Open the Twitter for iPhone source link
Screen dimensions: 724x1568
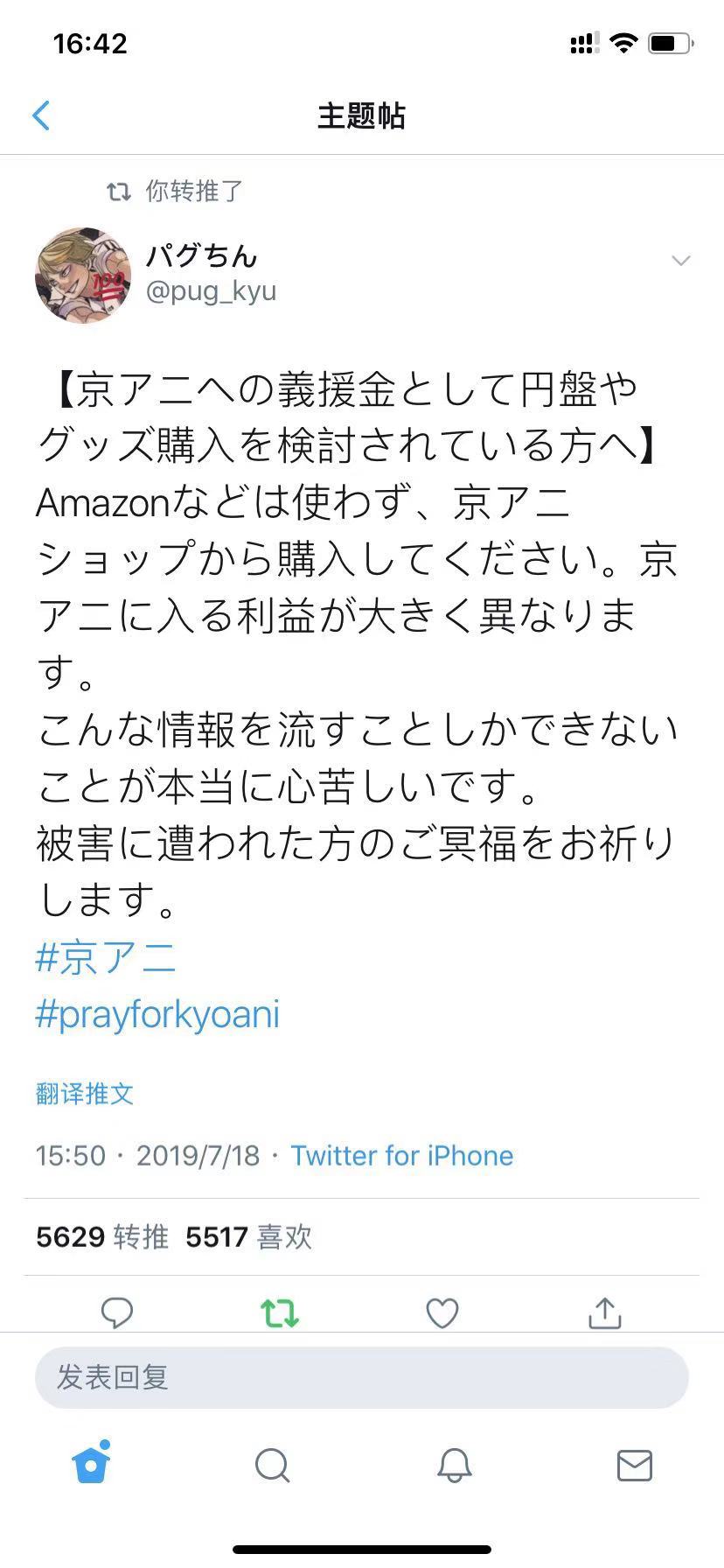(x=401, y=1156)
